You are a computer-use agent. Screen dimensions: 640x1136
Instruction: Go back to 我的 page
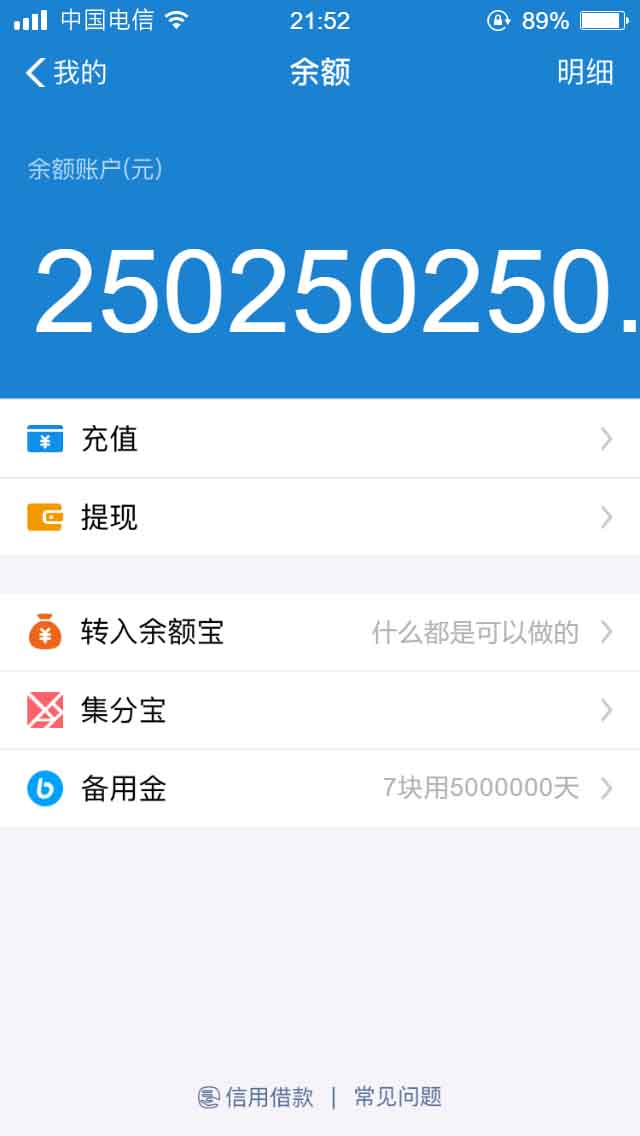[66, 72]
